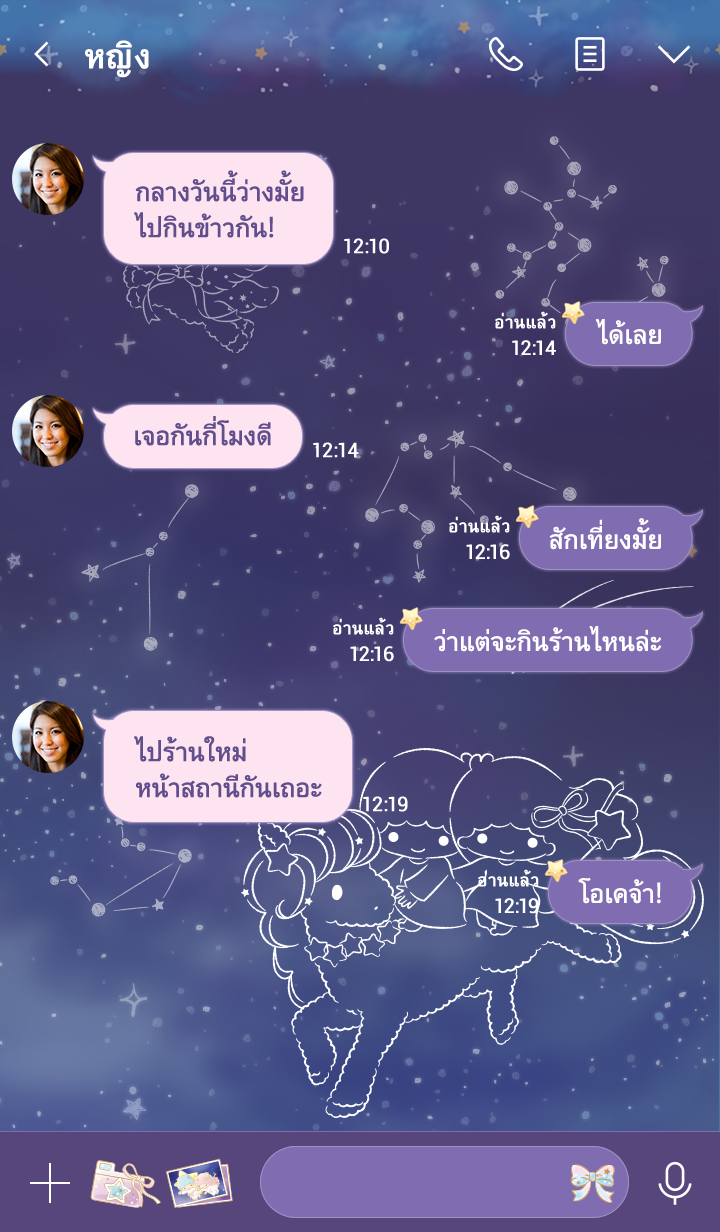
Task: Open the photo gallery picker
Action: click(198, 1183)
